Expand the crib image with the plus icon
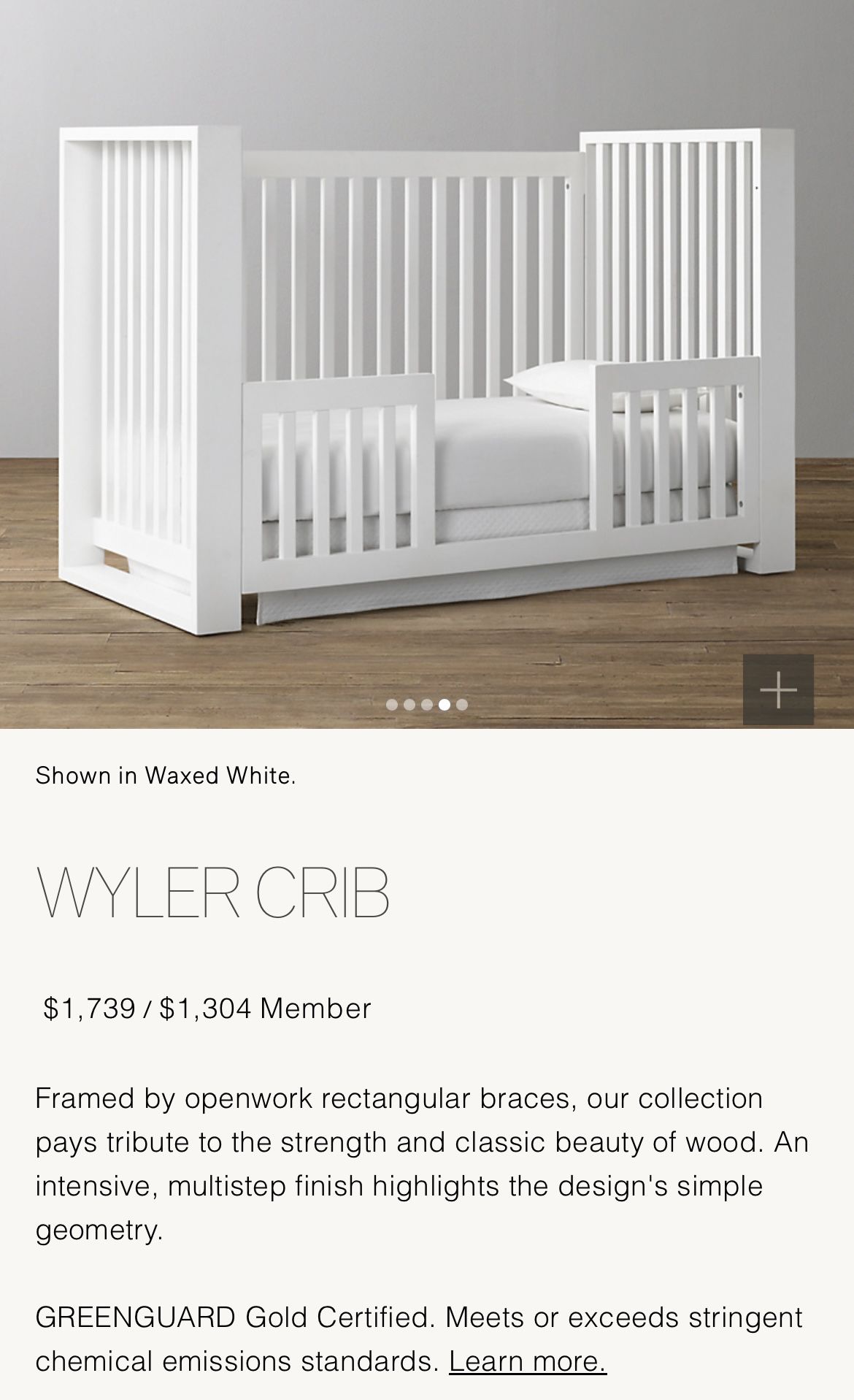The image size is (854, 1400). point(778,689)
